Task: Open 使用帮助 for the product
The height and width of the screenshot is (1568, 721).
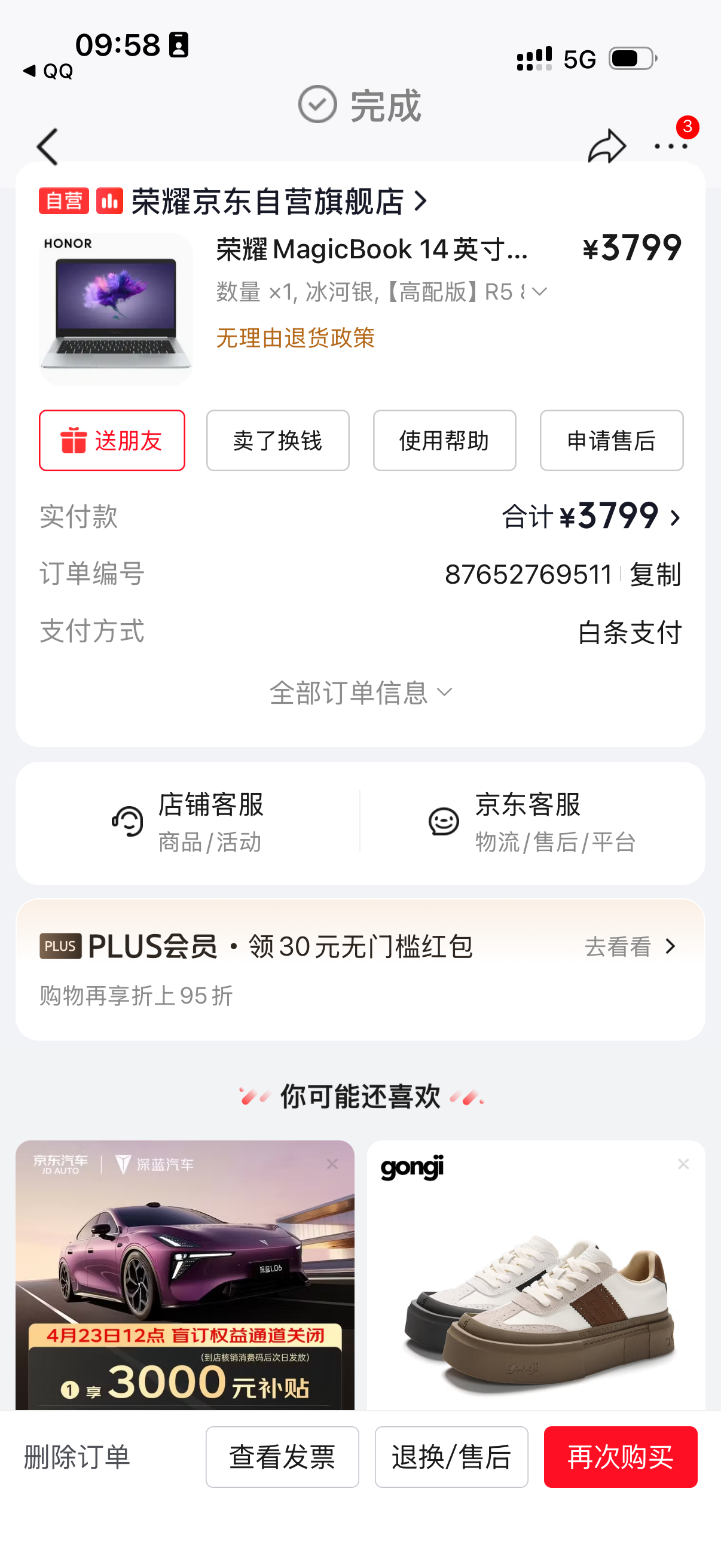Action: click(x=444, y=440)
